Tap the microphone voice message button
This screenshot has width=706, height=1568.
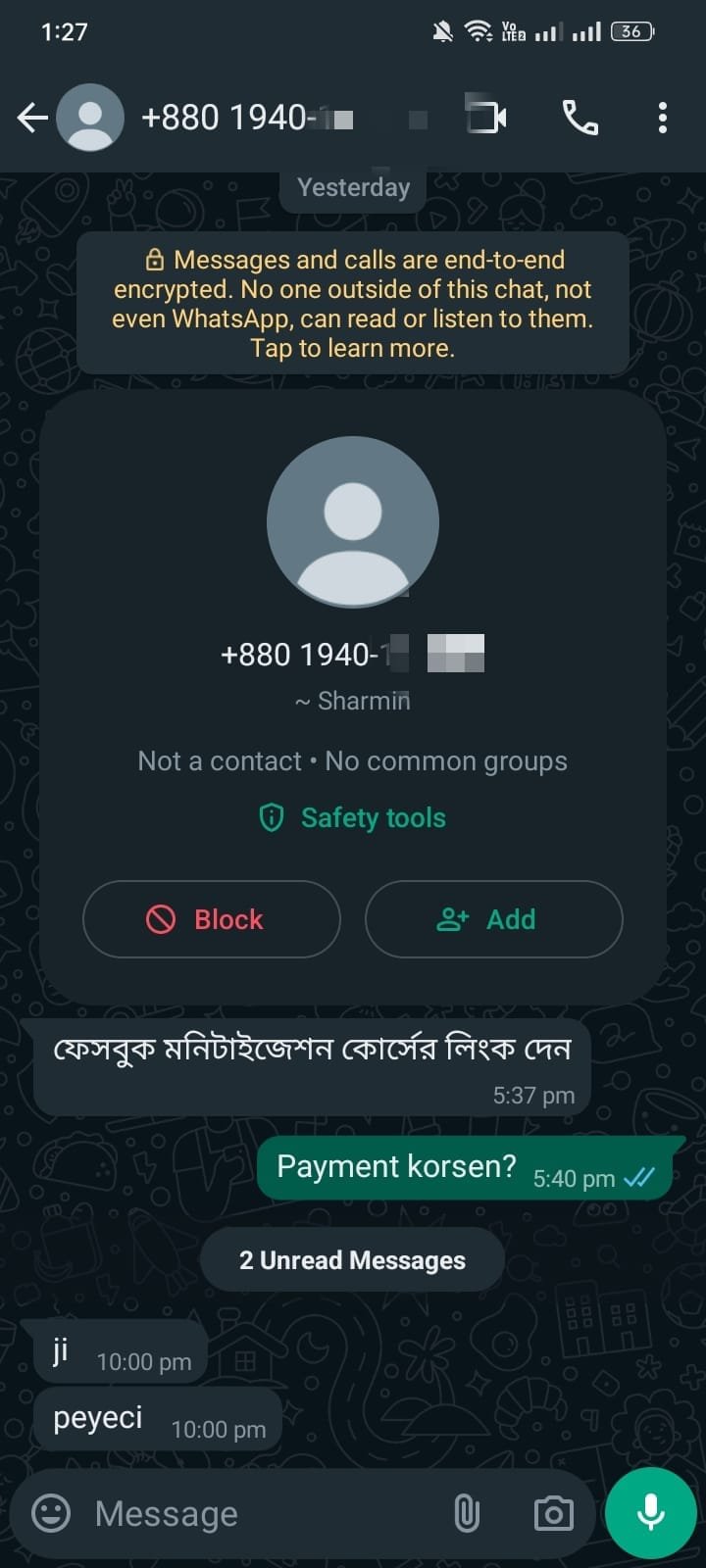(x=650, y=1513)
